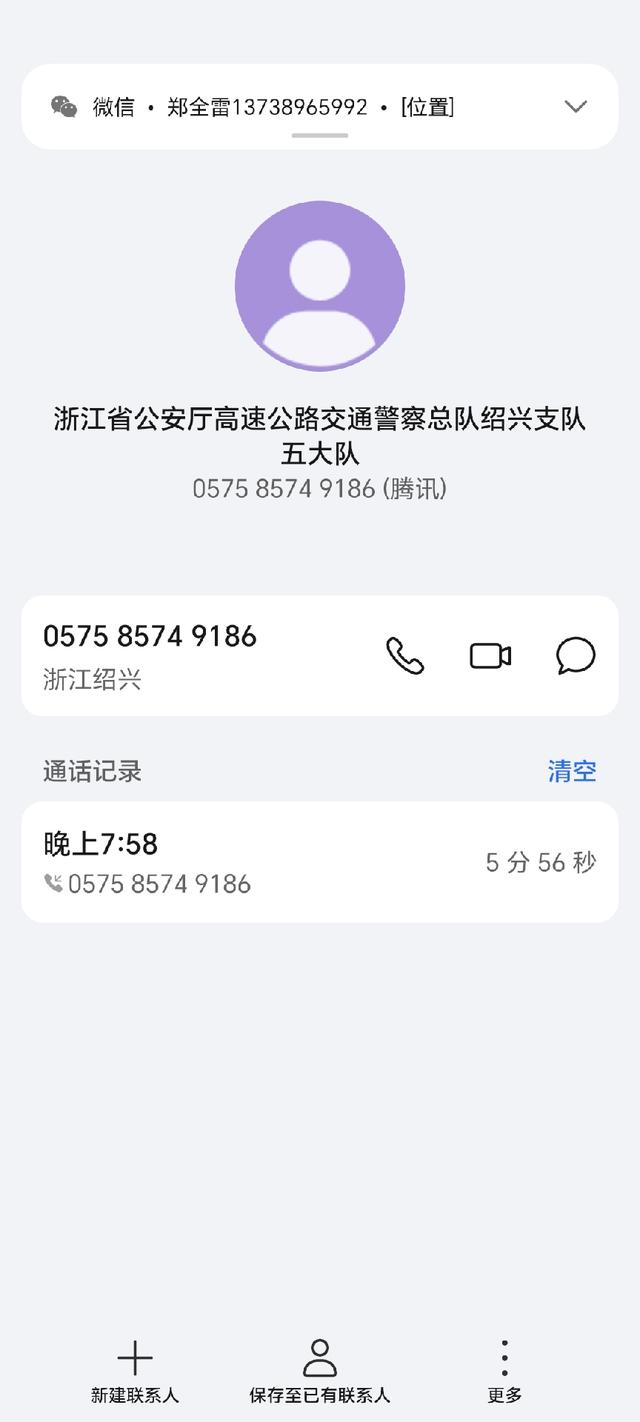Clear the call log with 清空

click(x=572, y=771)
